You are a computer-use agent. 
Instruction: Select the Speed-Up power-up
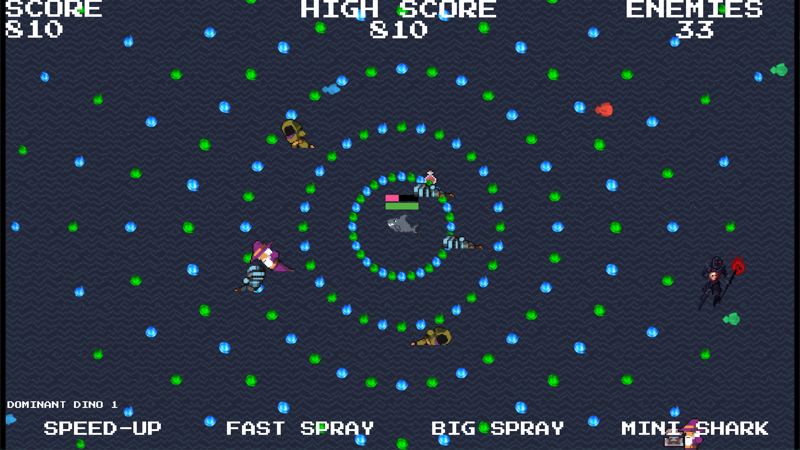point(102,428)
